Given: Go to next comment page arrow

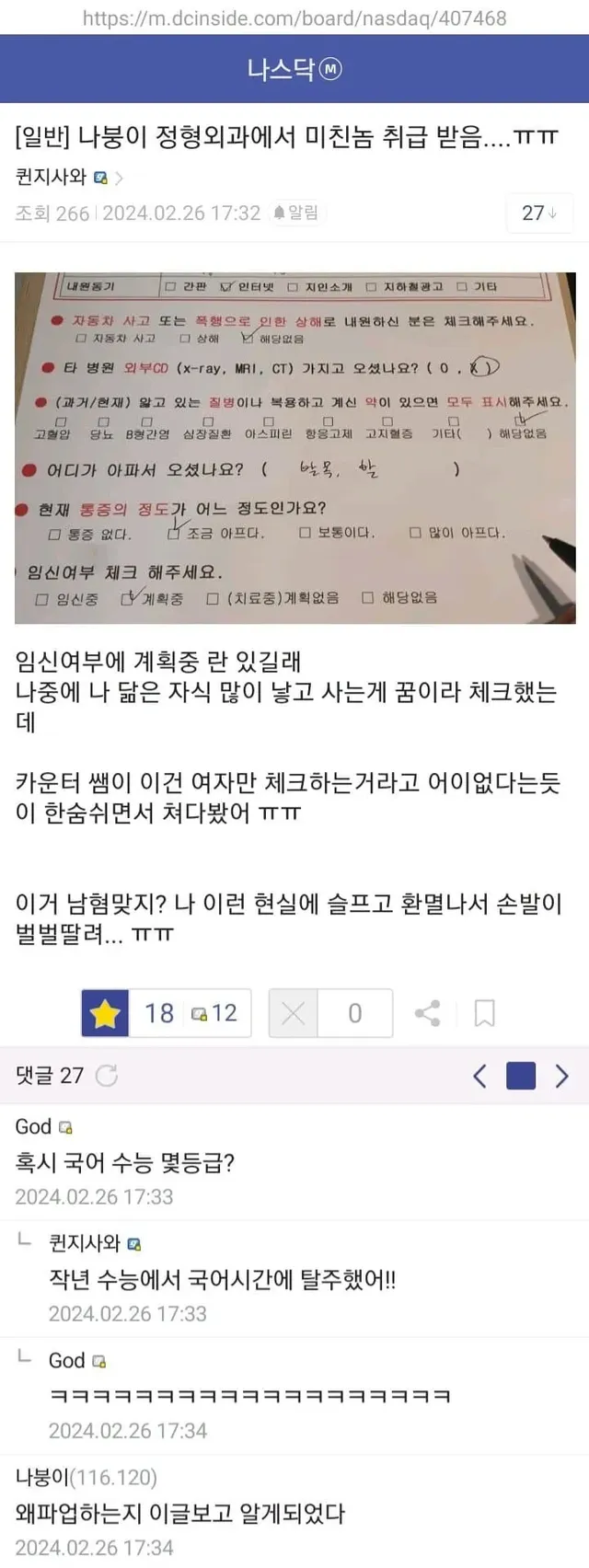Looking at the screenshot, I should [561, 1075].
